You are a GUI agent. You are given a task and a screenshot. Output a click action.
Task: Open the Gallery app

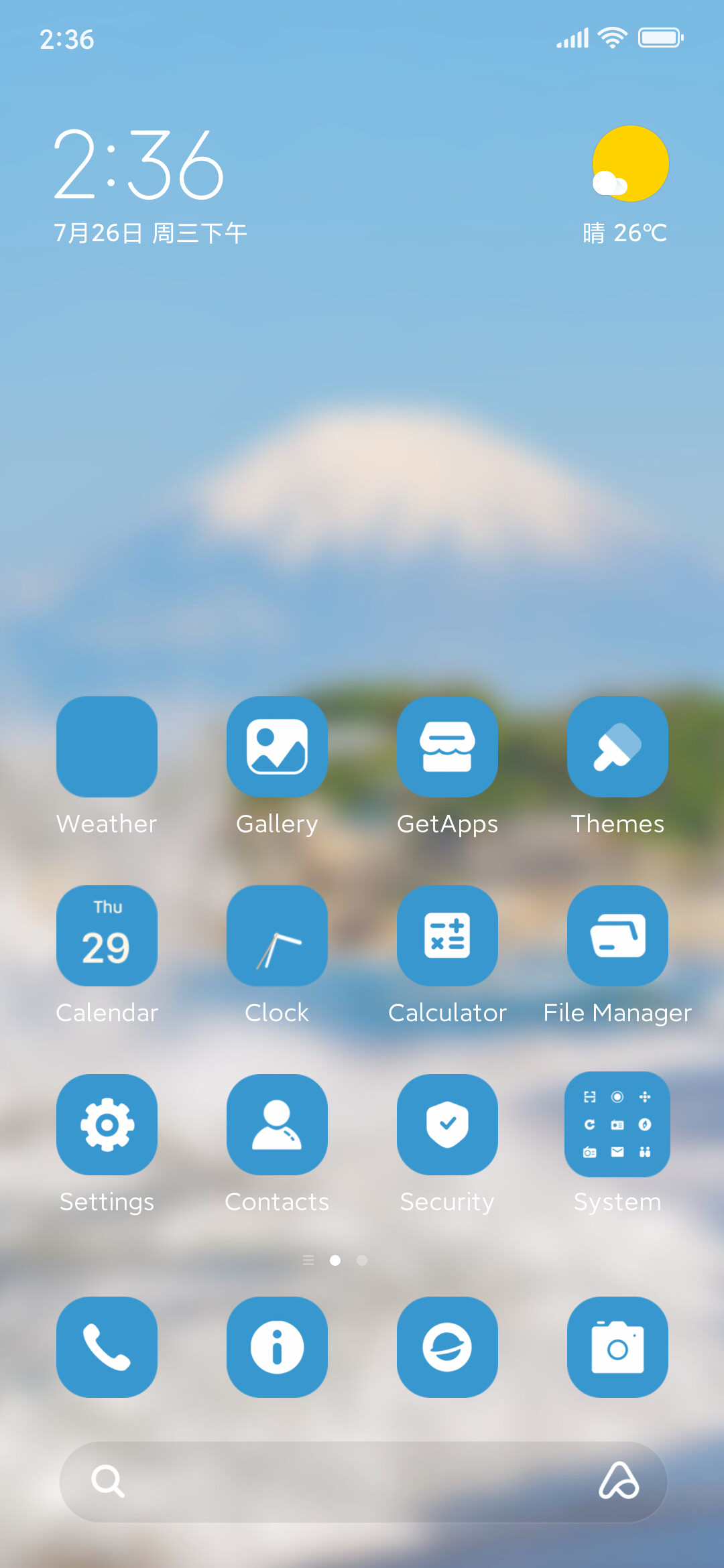click(277, 746)
